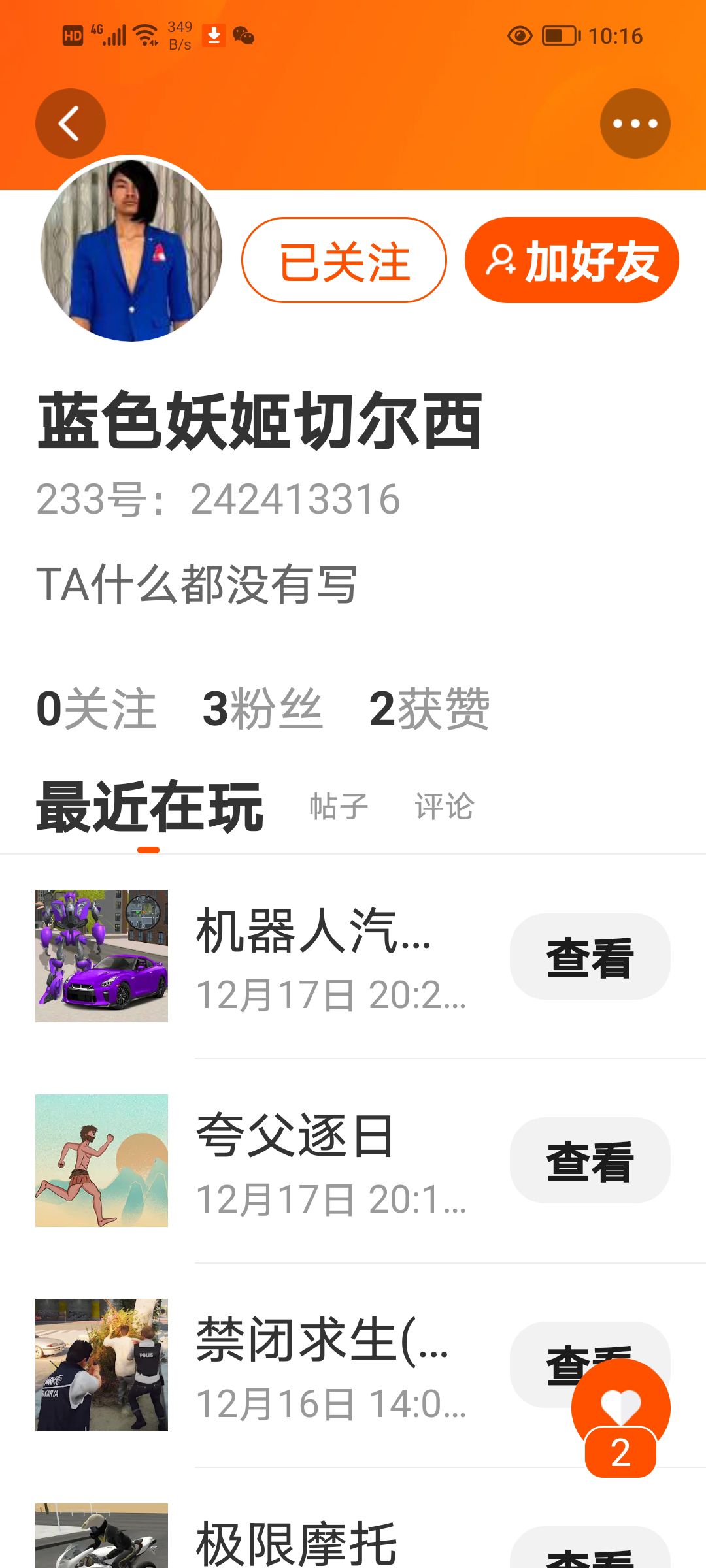
Task: Select the 最近在玩 tab
Action: [x=149, y=808]
